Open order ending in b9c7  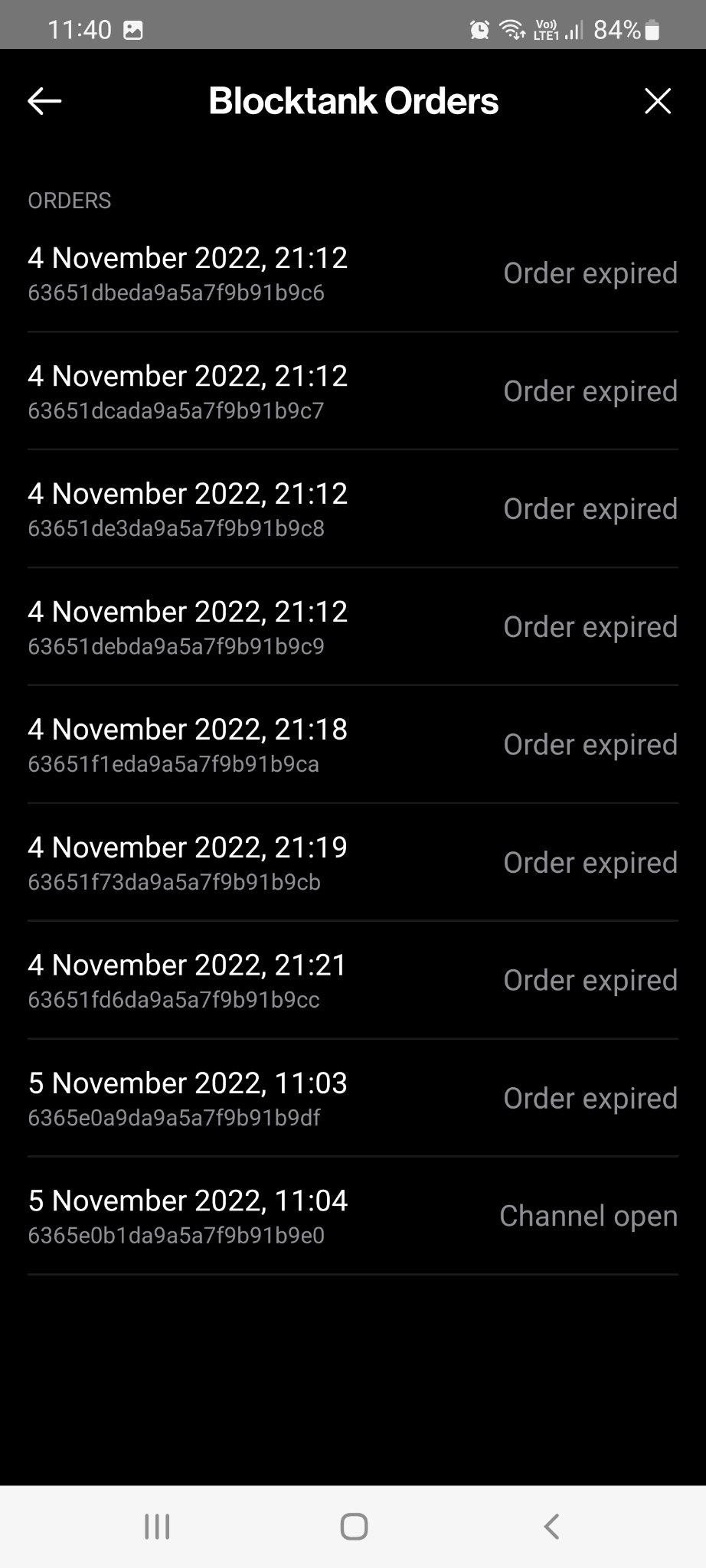tap(352, 391)
